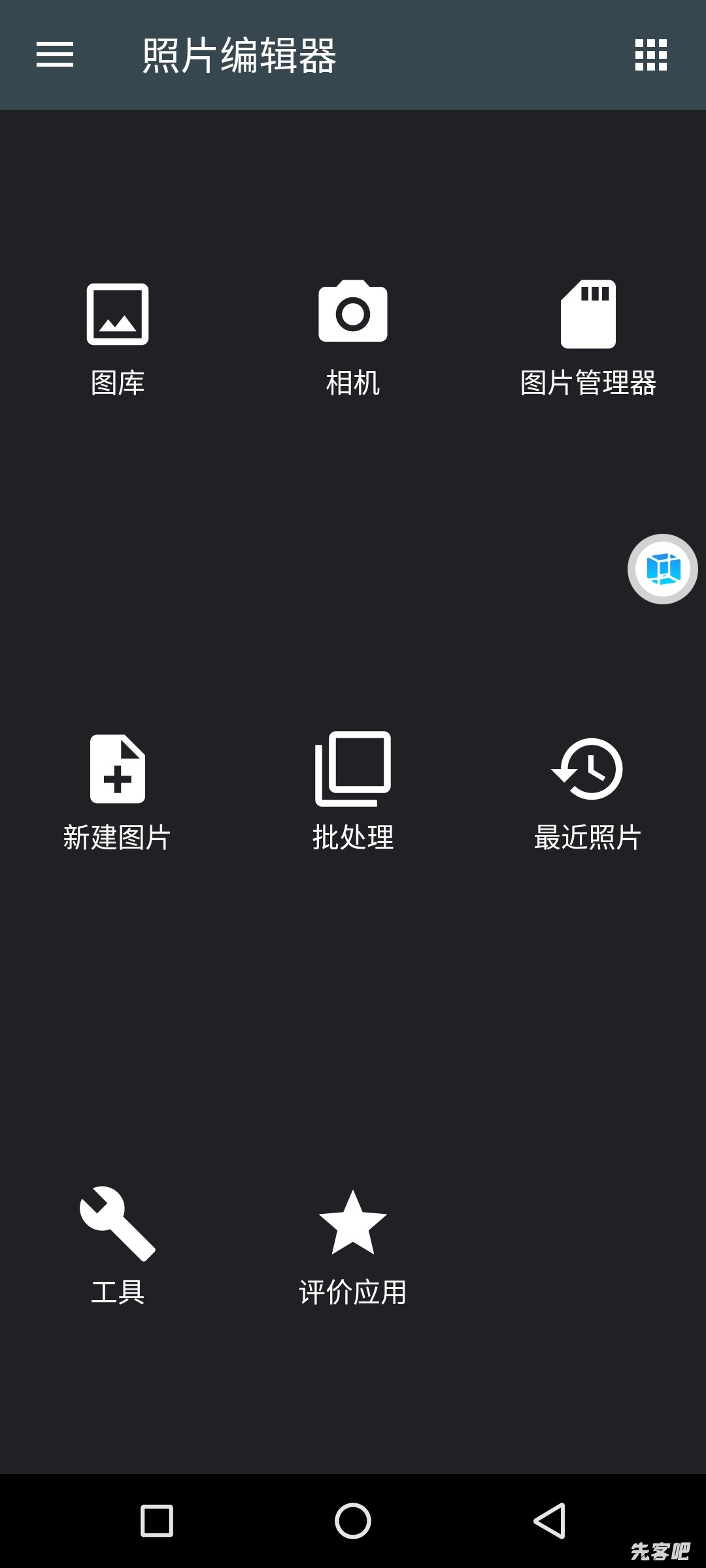Return to the home screen

pyautogui.click(x=353, y=1521)
